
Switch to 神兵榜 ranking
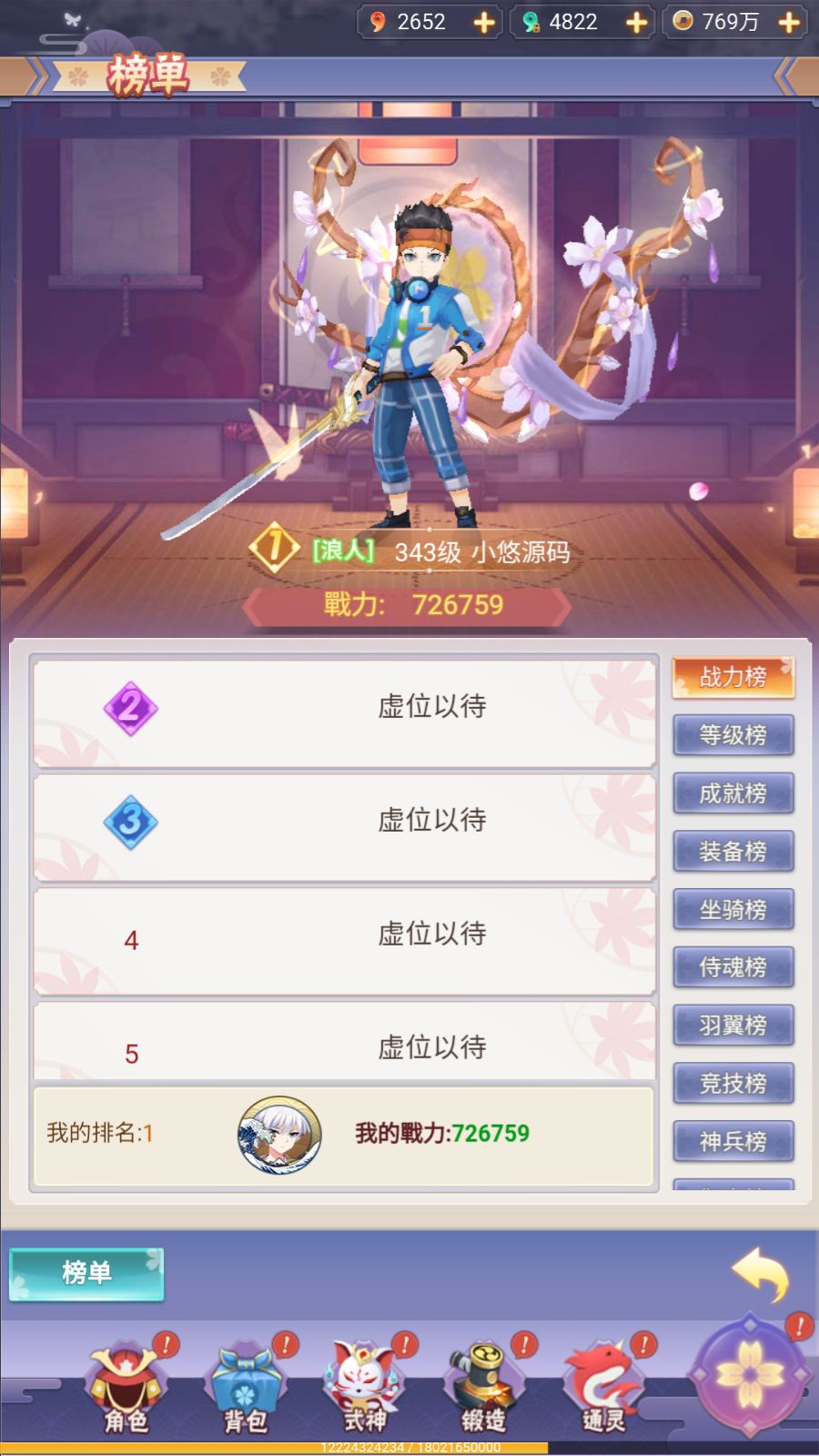click(733, 1141)
